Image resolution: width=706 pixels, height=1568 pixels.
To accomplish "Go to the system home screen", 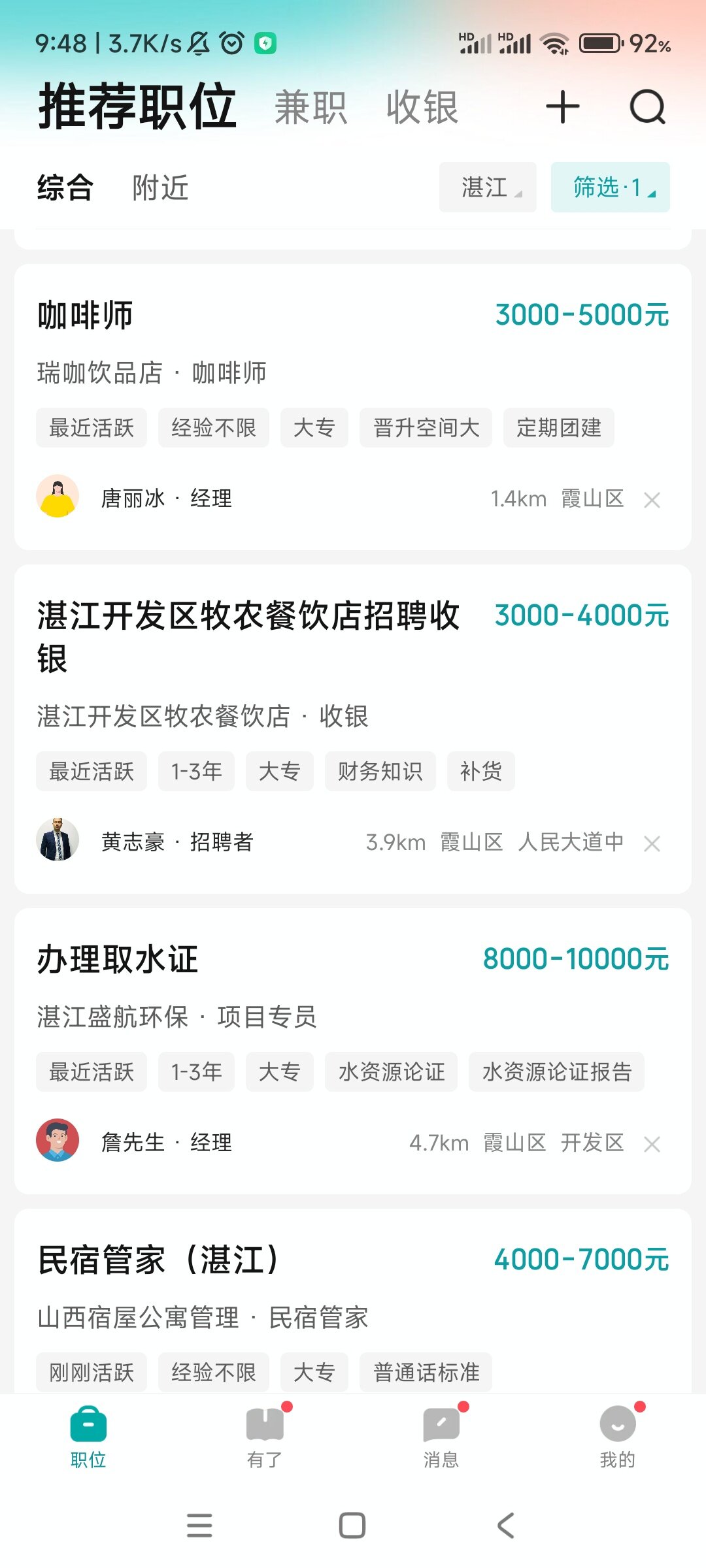I will (352, 1526).
